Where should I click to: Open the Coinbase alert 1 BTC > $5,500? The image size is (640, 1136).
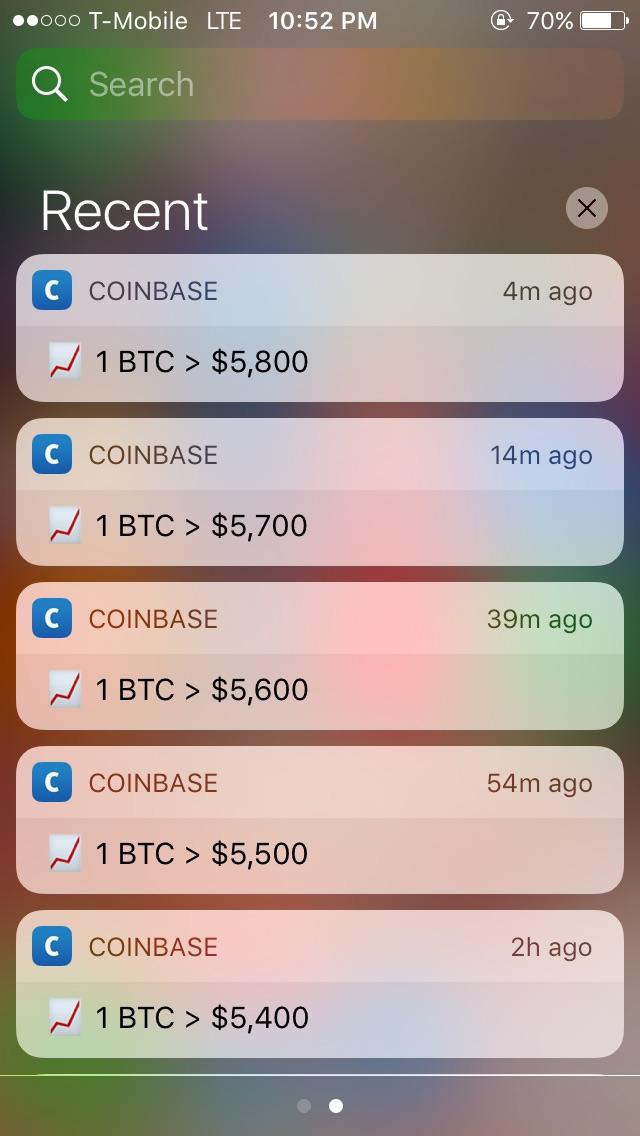(x=320, y=820)
